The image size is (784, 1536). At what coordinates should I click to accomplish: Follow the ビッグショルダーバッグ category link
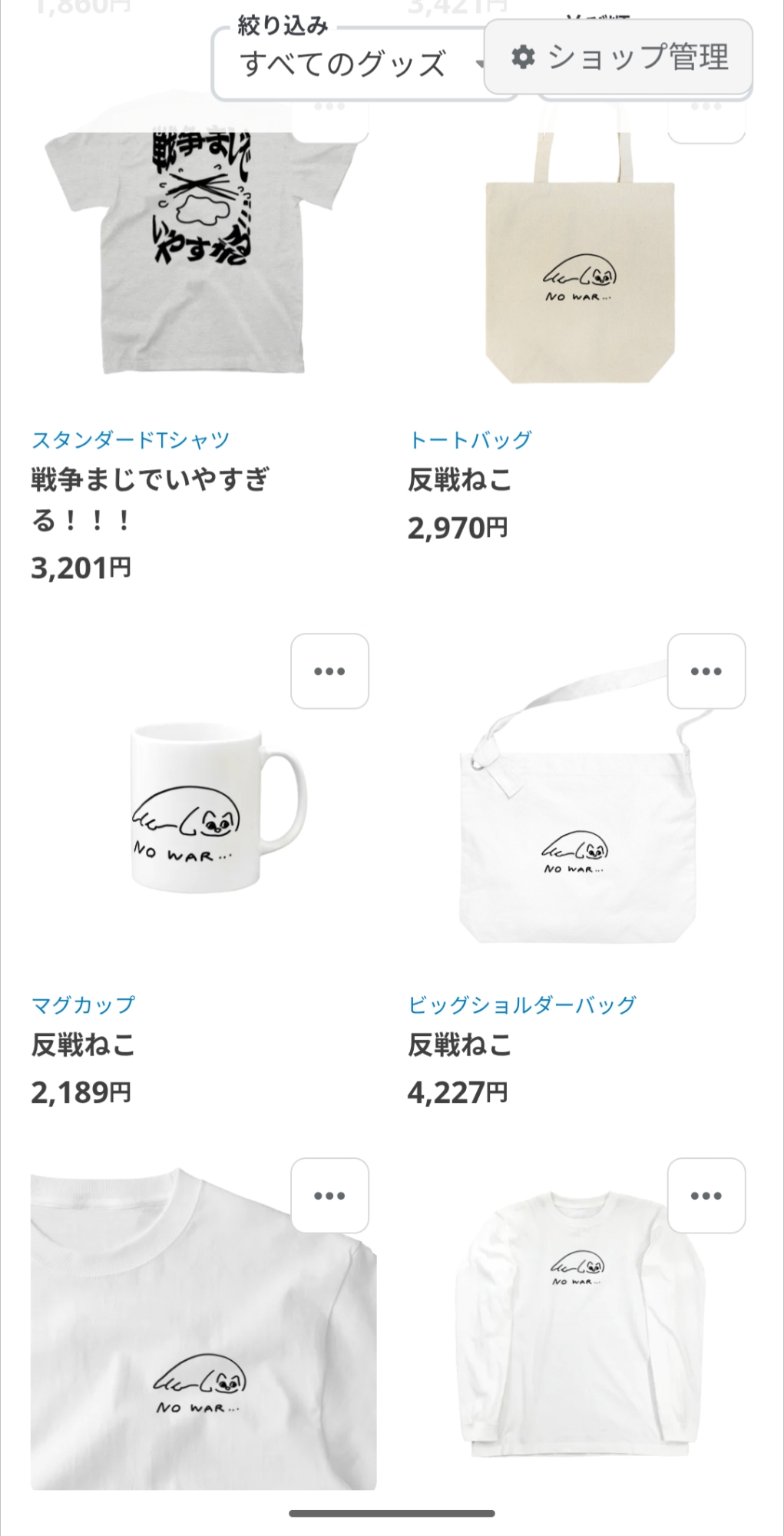pyautogui.click(x=522, y=1005)
